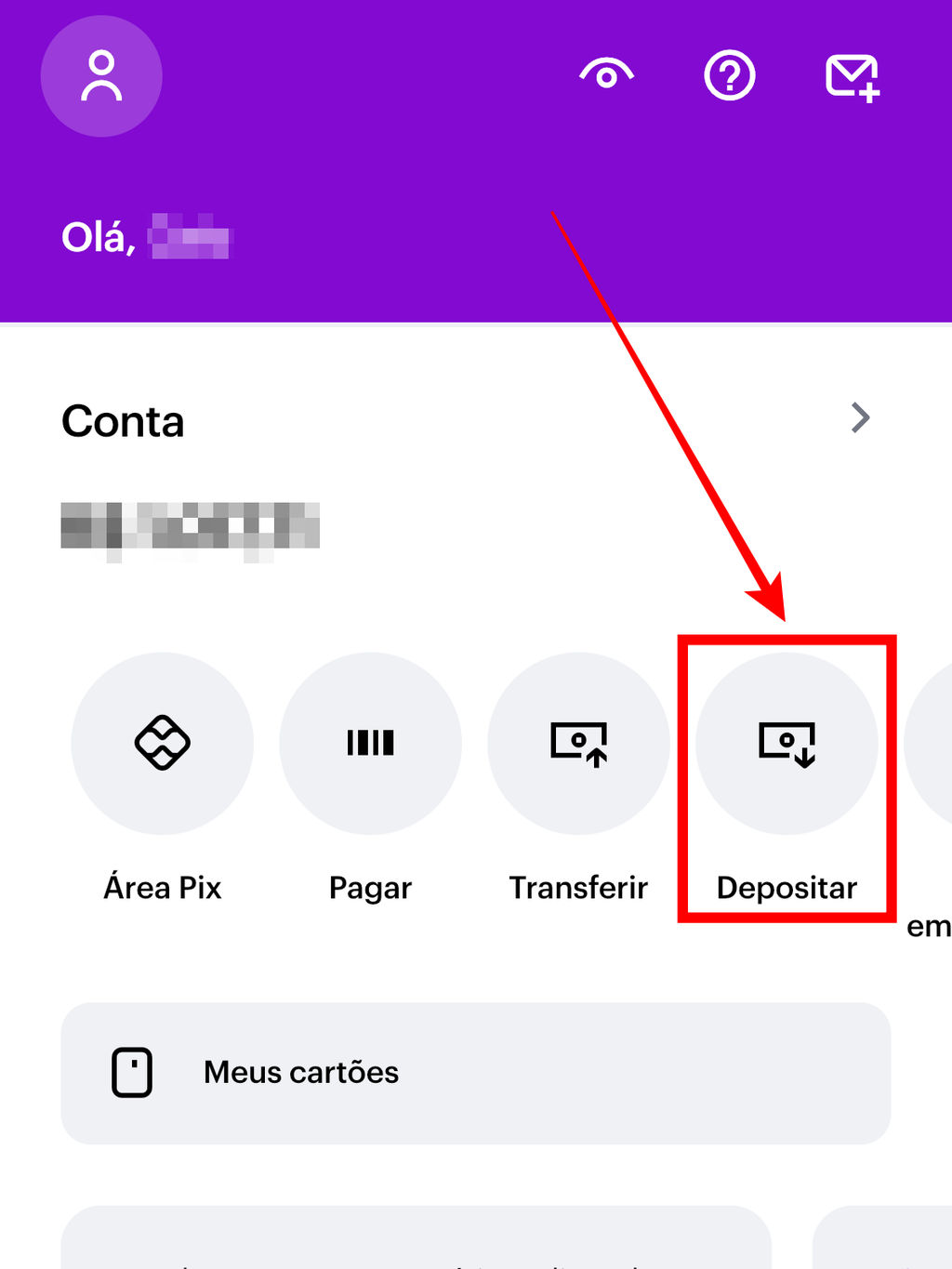Open the Conta account details

[860, 418]
